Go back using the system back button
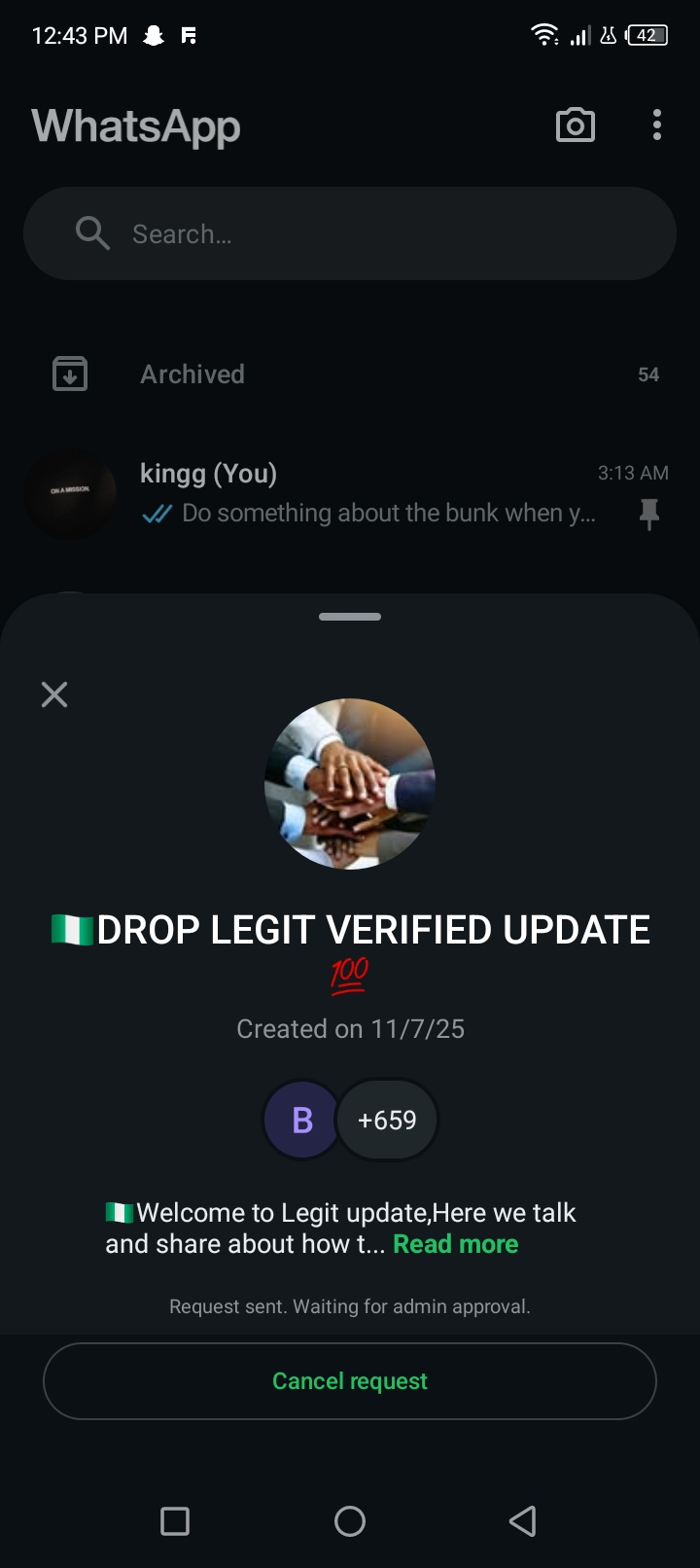This screenshot has width=700, height=1568. coord(523,1521)
